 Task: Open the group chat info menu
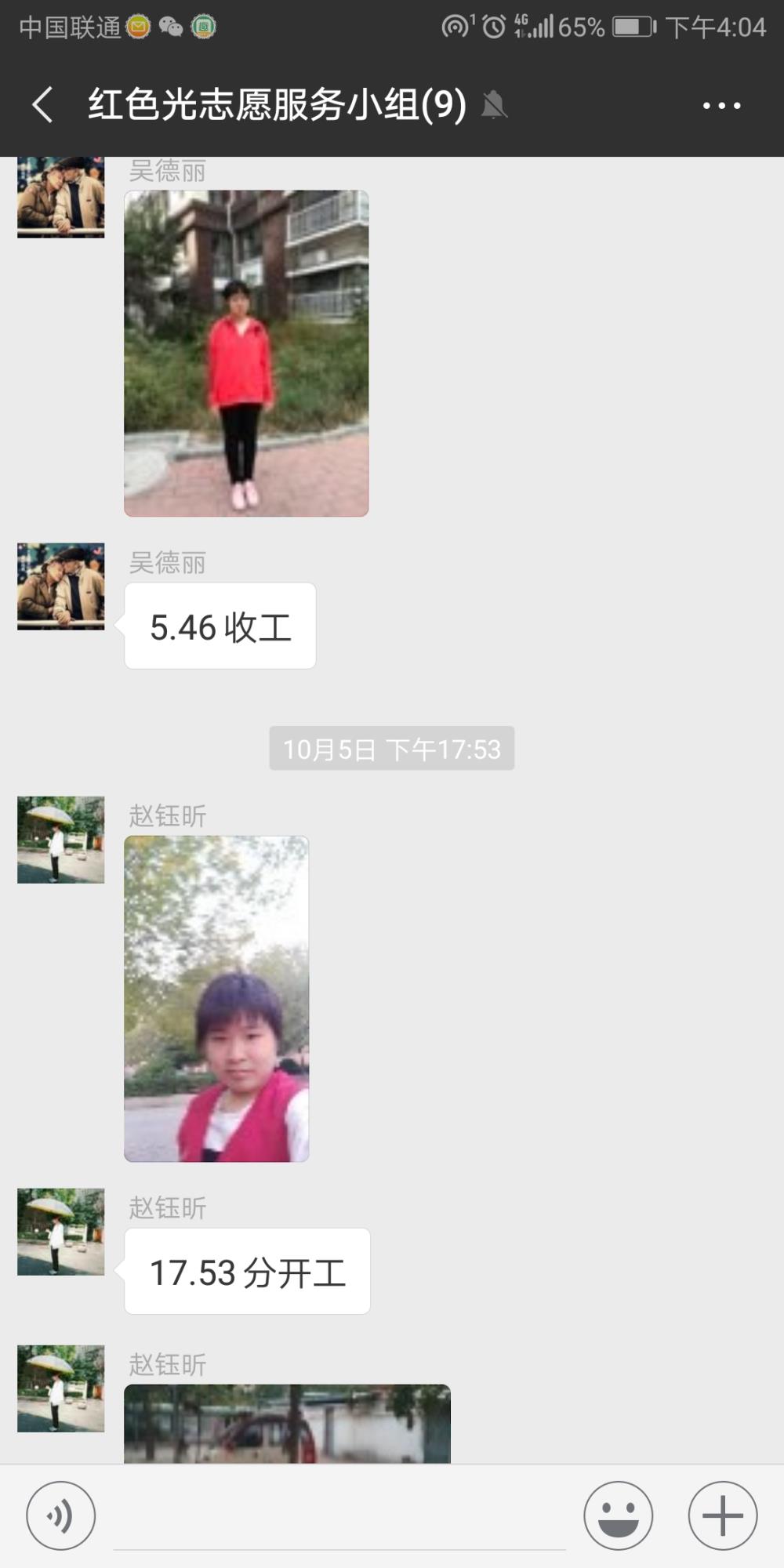point(721,105)
